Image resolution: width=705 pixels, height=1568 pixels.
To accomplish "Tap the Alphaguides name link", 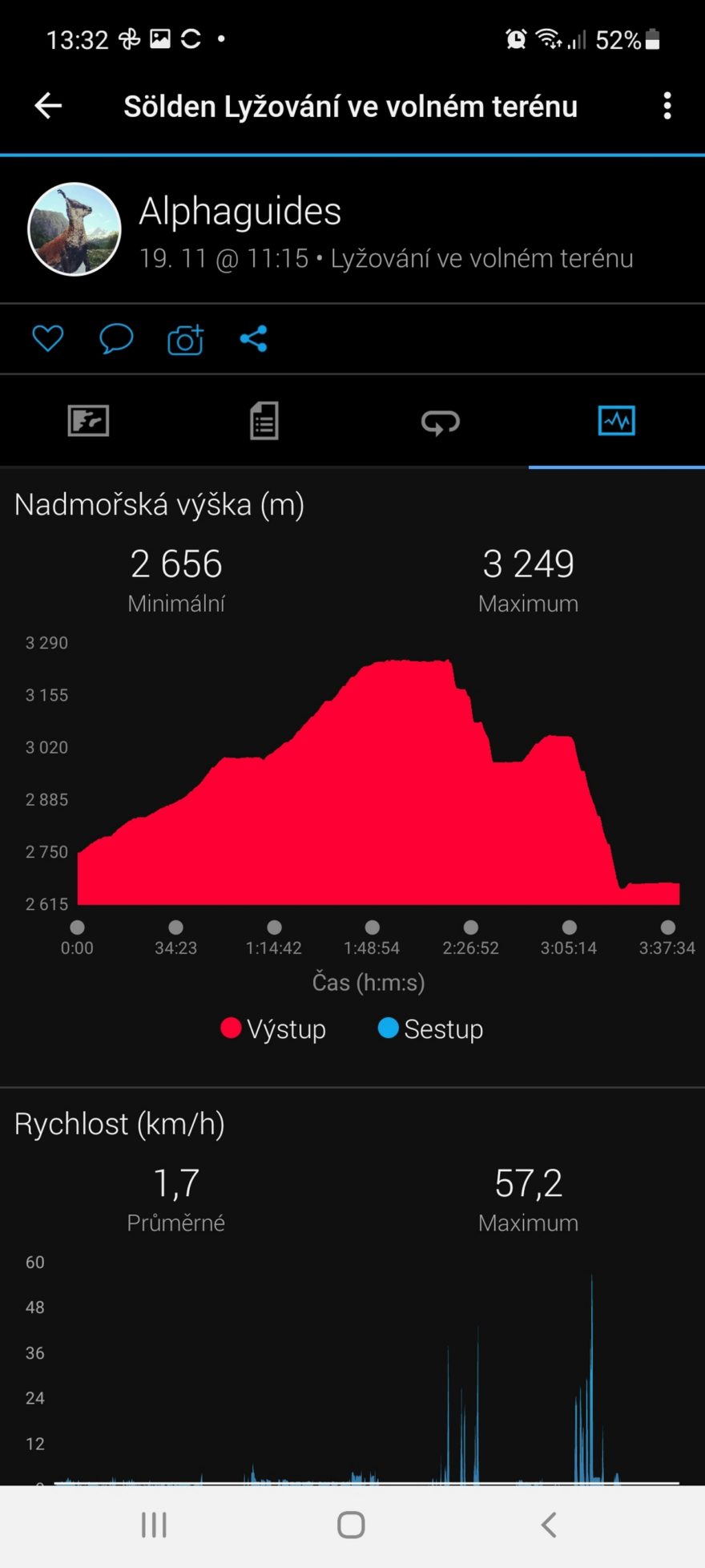I will (239, 211).
